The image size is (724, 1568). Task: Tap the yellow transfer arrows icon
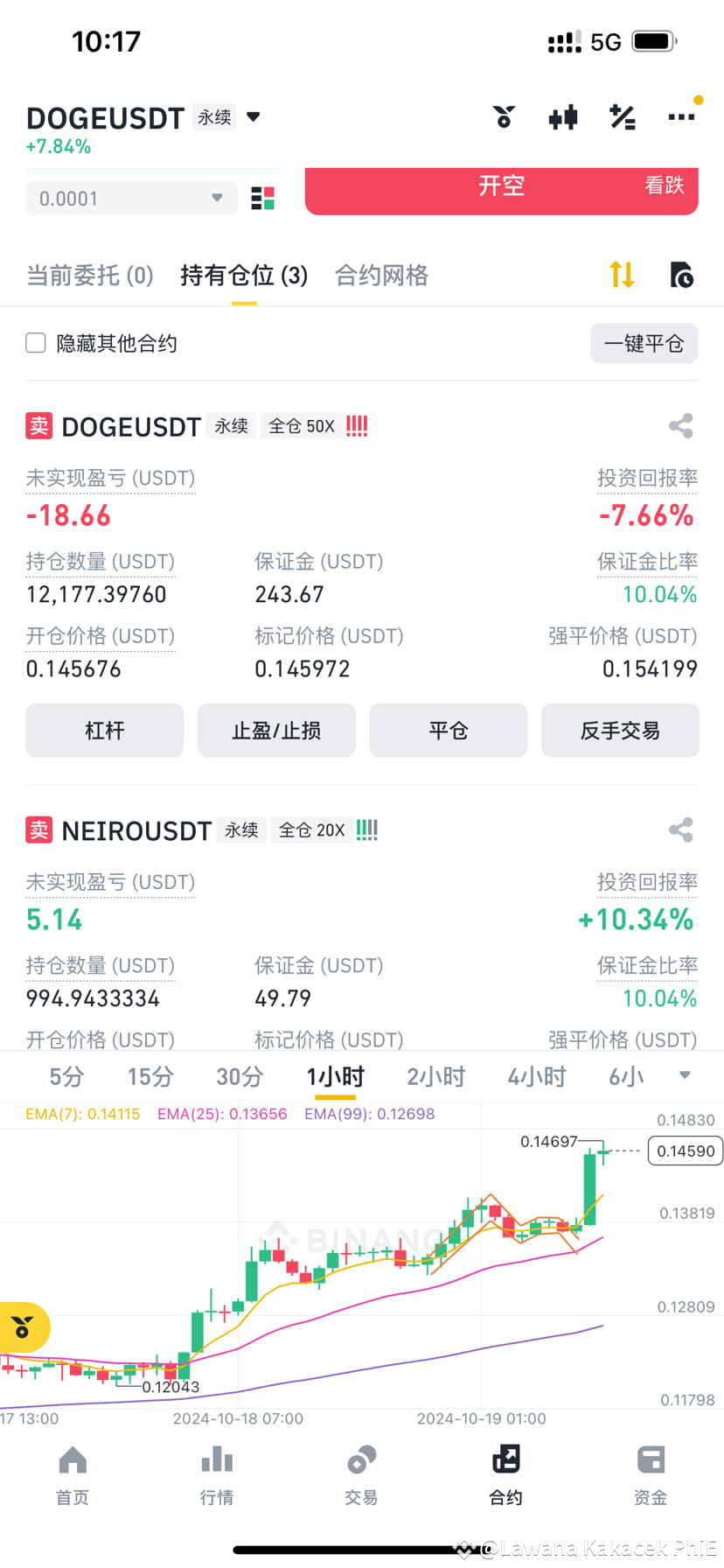coord(621,275)
